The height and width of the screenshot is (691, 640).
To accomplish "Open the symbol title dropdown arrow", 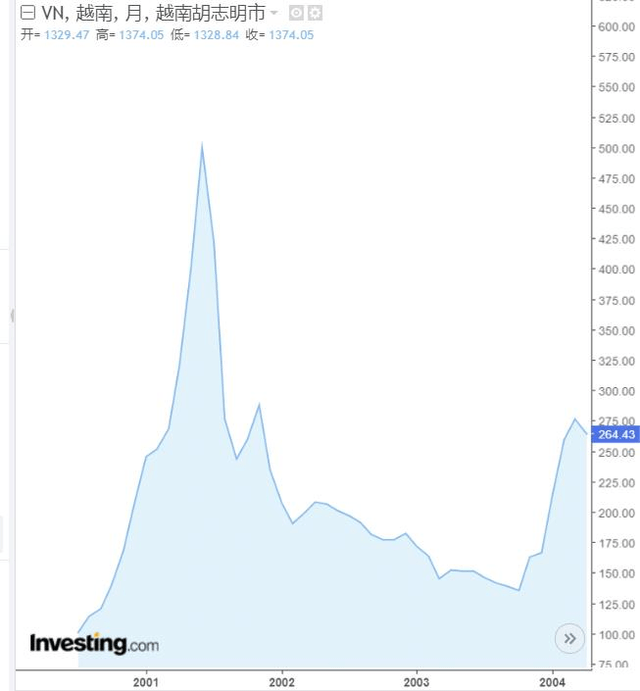I will tap(274, 14).
